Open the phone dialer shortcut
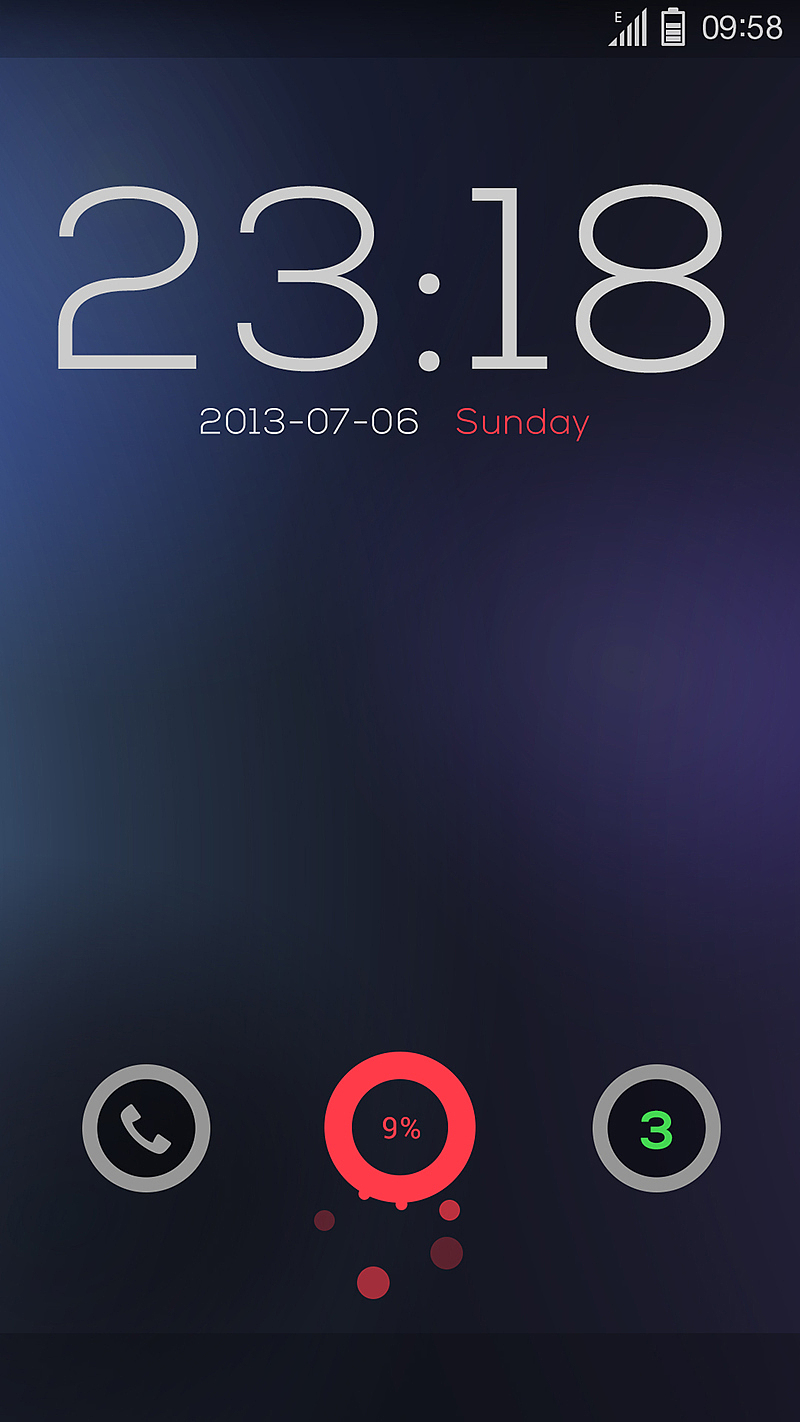The width and height of the screenshot is (800, 1422). (146, 1128)
